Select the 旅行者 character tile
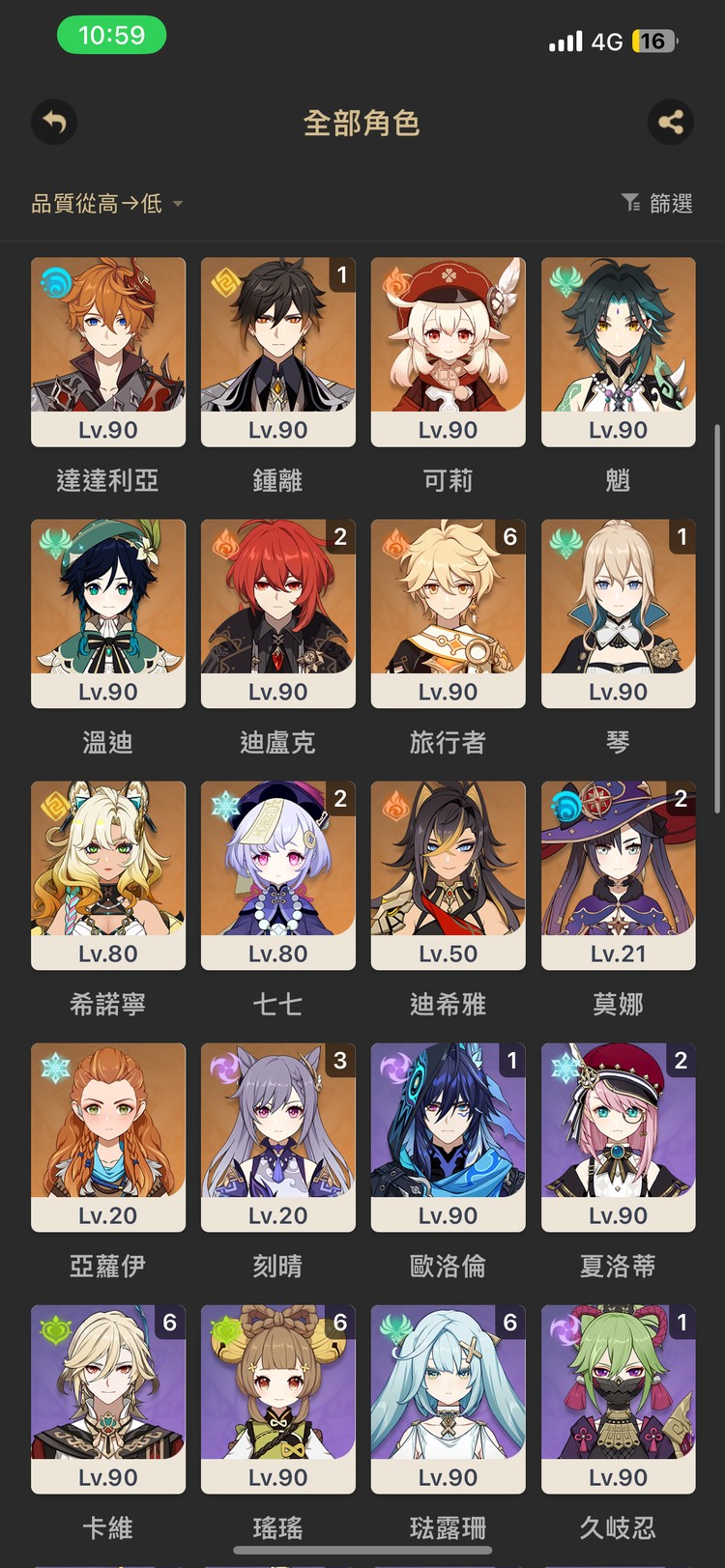Screen dimensions: 725x1568 [449, 613]
